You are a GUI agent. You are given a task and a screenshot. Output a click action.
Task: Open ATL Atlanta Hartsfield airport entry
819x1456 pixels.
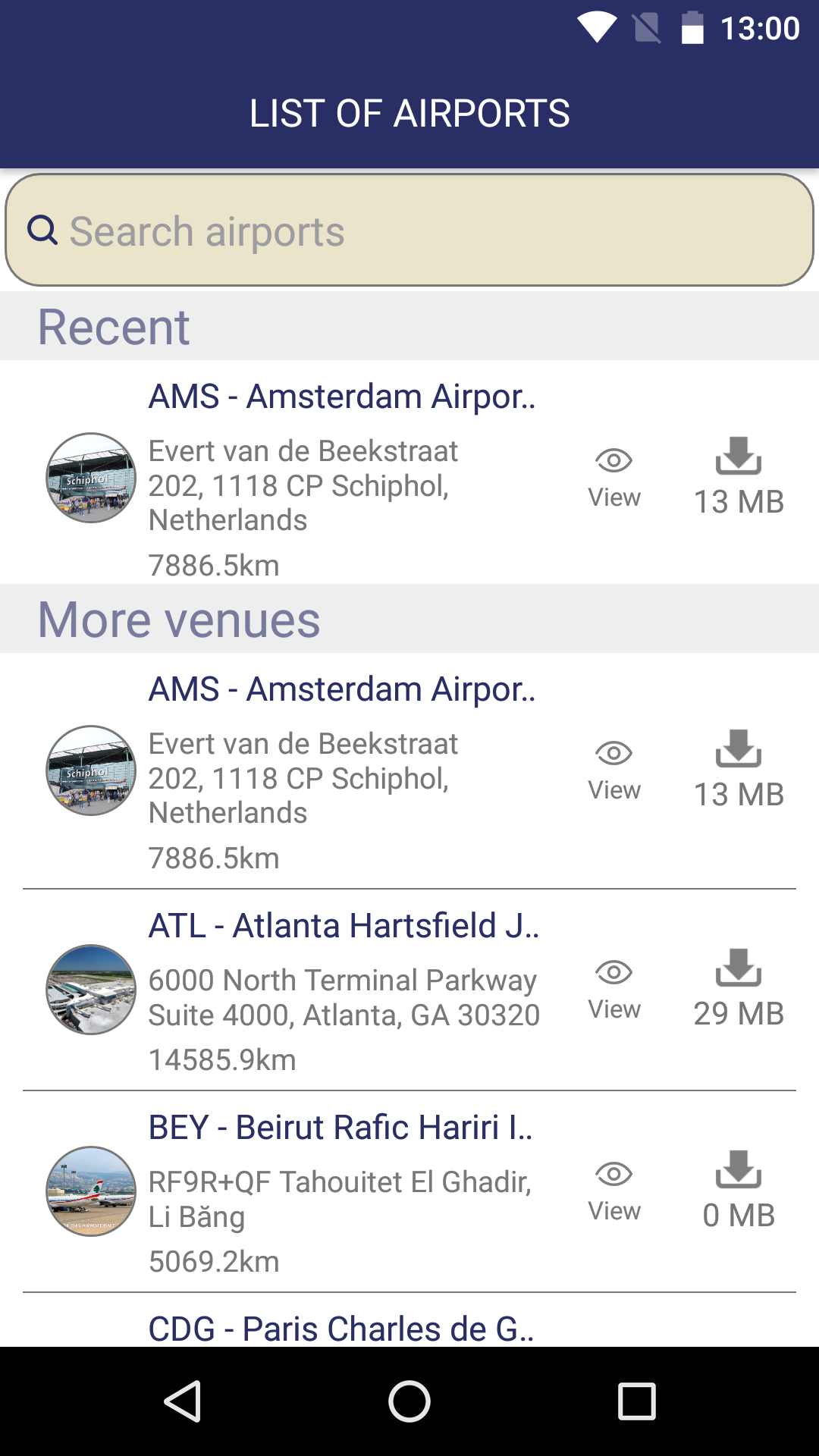(x=343, y=926)
